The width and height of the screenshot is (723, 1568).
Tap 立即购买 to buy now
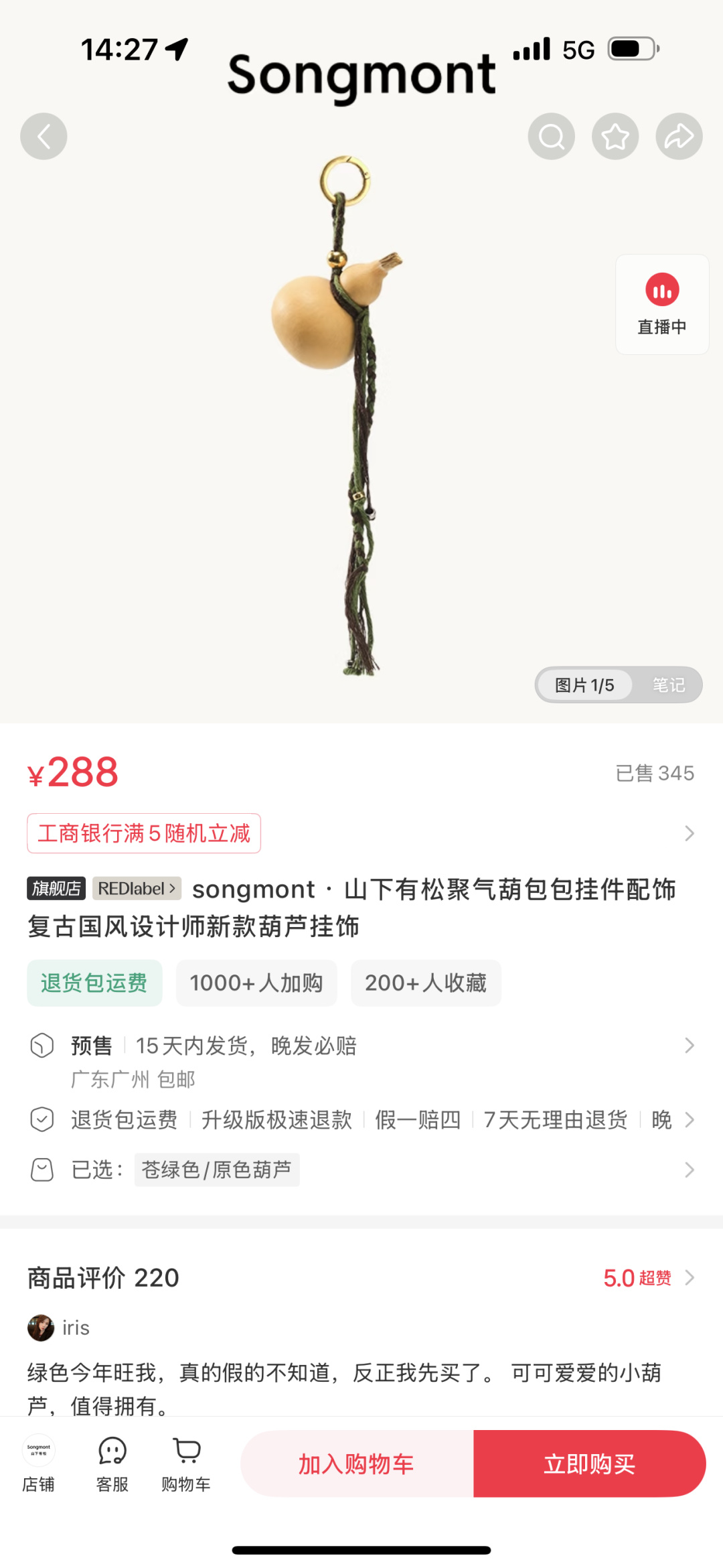pos(589,1464)
